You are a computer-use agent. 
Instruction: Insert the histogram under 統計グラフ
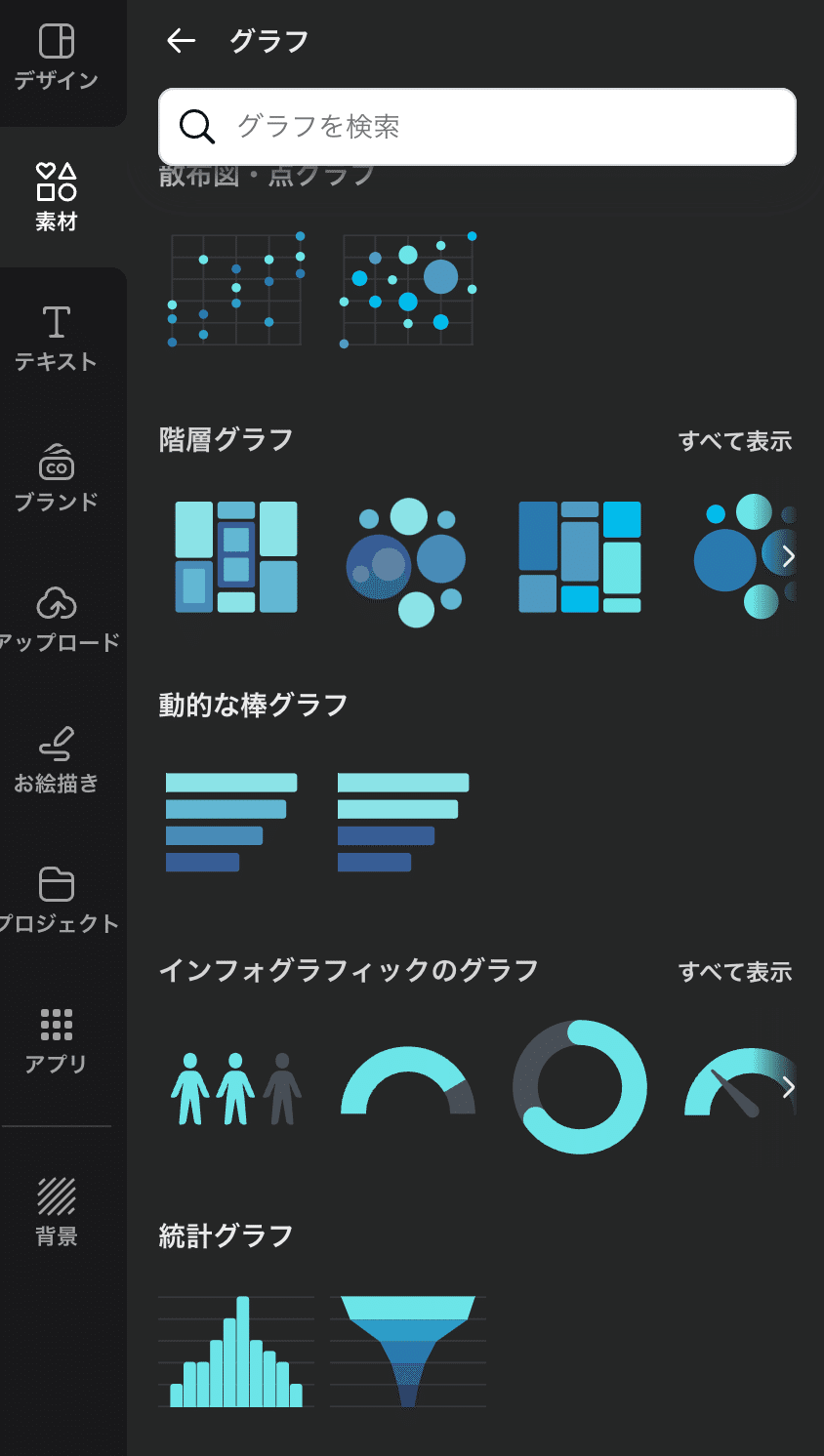point(236,1352)
